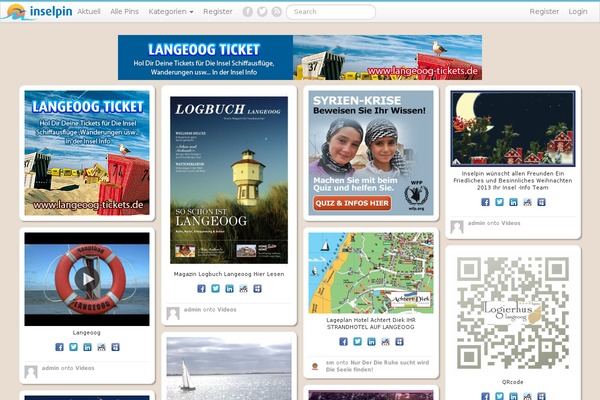Open the sailboat photo pin
Viewport: 600px width, 400px height.
tap(229, 368)
